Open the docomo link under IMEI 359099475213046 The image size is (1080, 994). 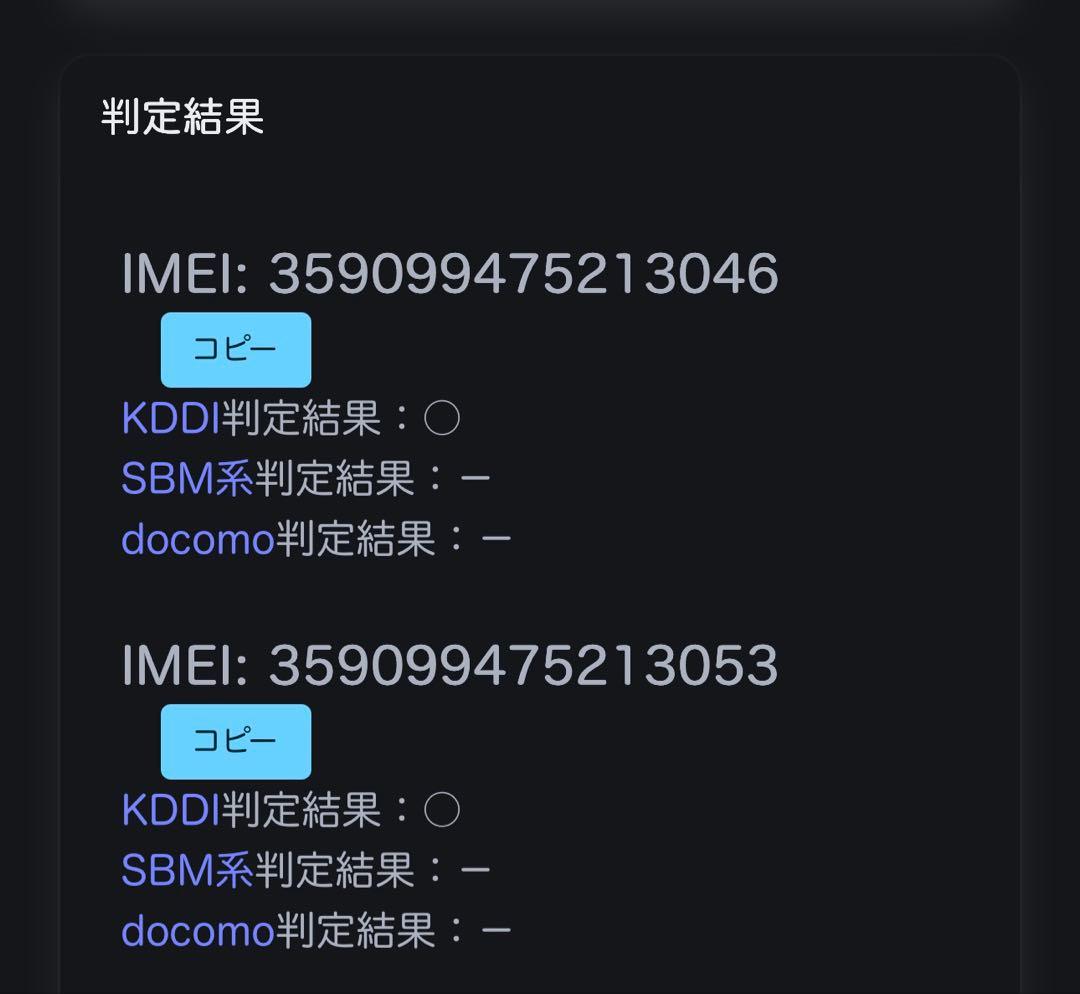pyautogui.click(x=197, y=540)
